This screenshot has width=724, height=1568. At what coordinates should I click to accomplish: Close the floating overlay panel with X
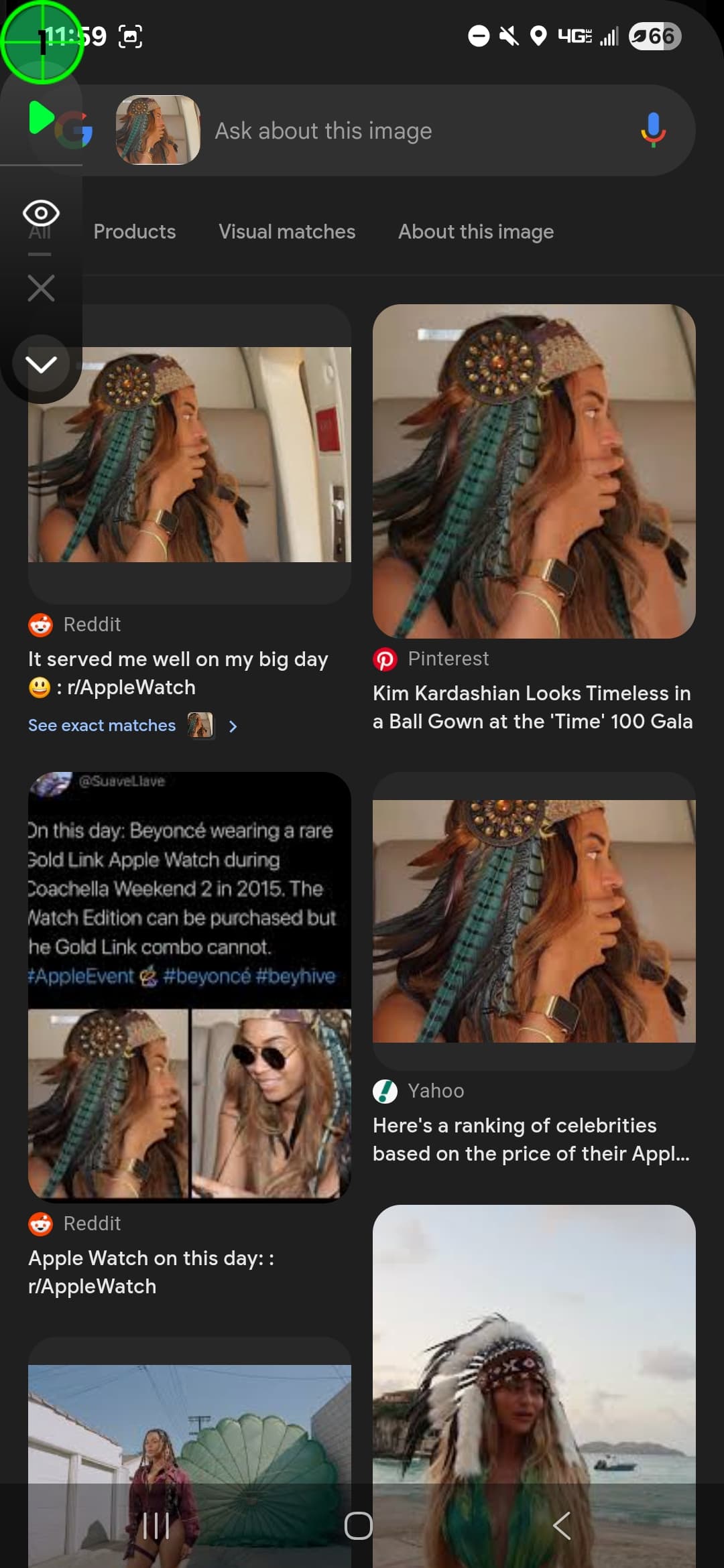41,288
